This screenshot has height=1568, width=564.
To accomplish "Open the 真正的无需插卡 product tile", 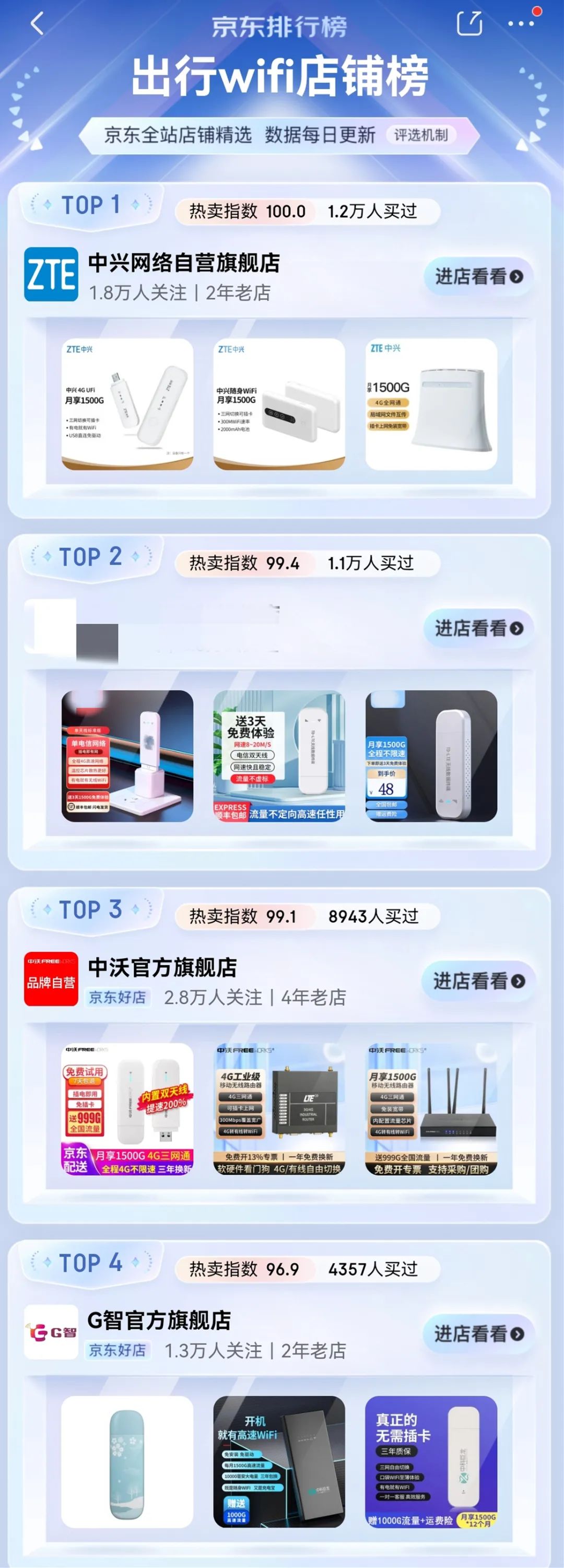I will [431, 1461].
